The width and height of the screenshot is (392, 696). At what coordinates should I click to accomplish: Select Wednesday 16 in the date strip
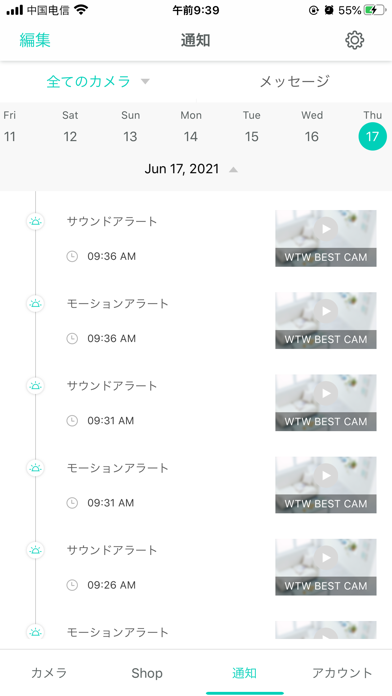(x=312, y=127)
